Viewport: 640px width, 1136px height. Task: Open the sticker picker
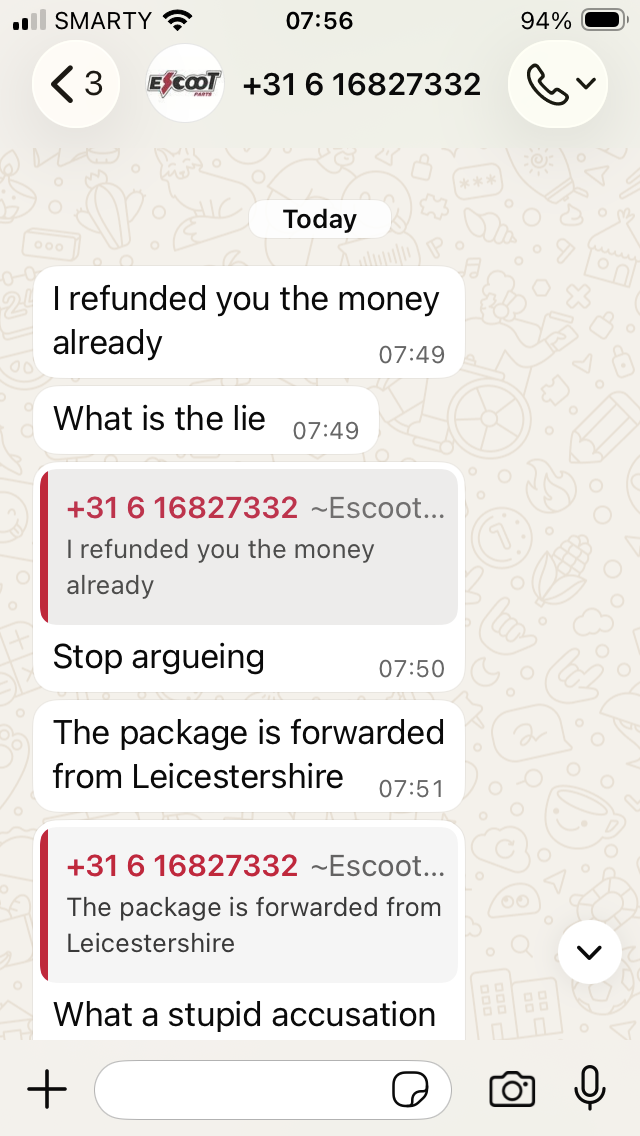410,1089
